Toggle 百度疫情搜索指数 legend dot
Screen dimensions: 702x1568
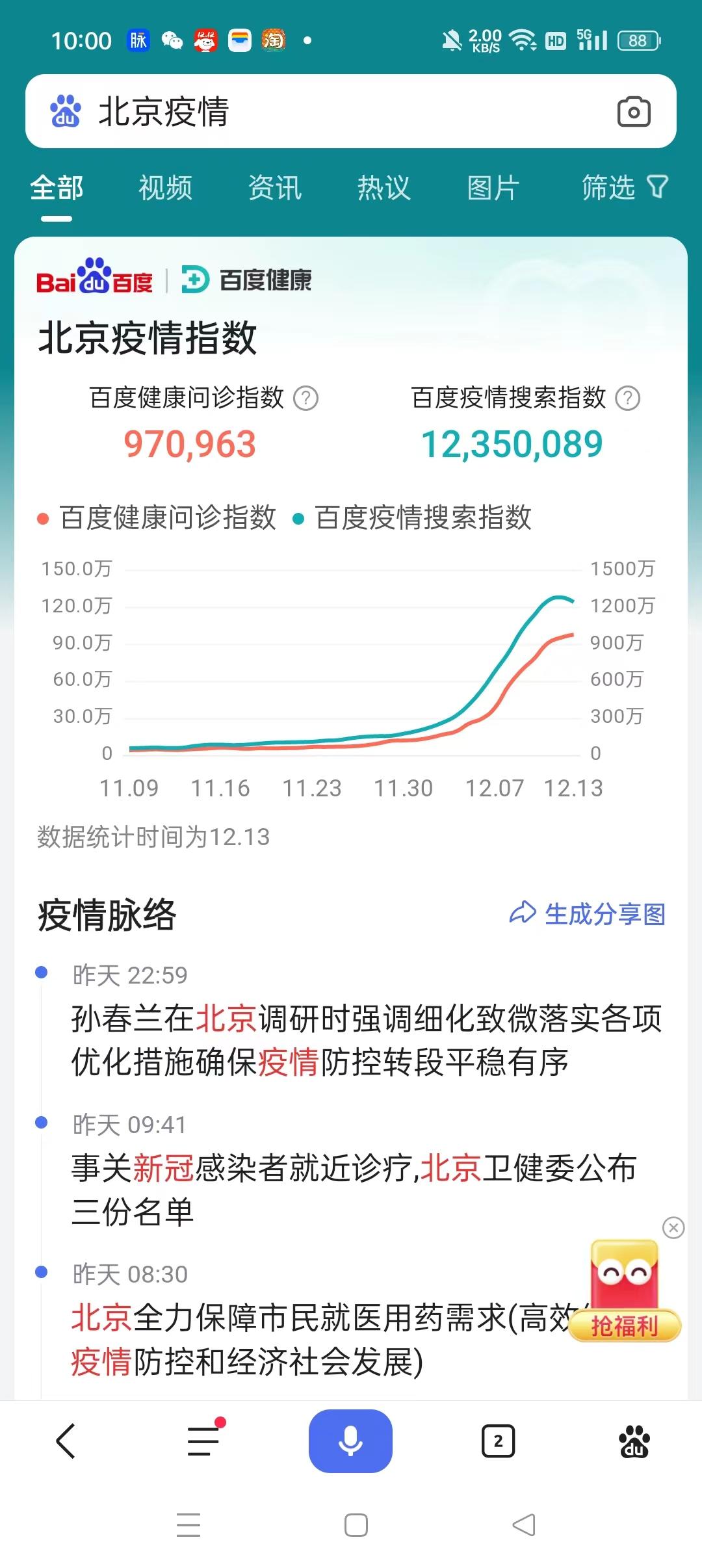pyautogui.click(x=299, y=519)
